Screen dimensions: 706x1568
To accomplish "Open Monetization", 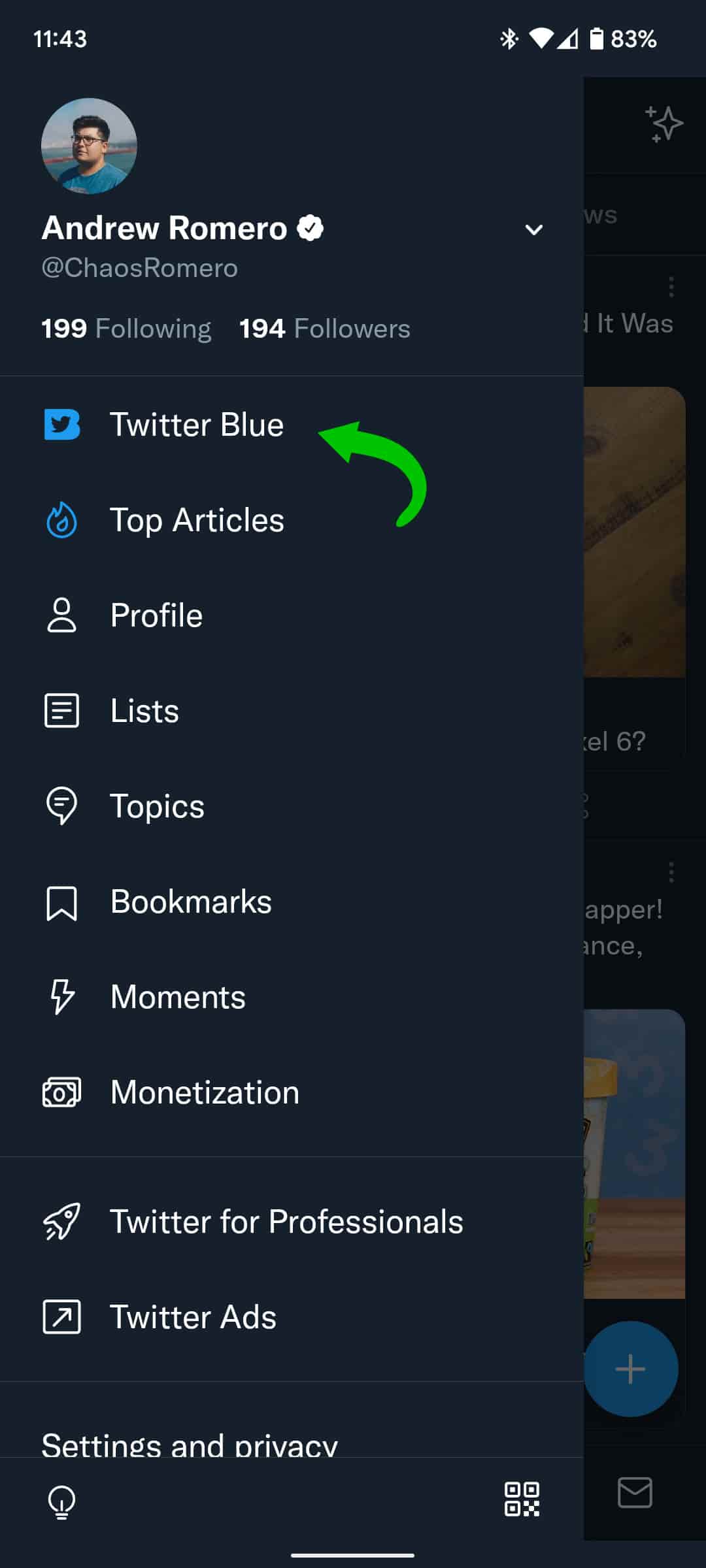I will [x=205, y=1092].
